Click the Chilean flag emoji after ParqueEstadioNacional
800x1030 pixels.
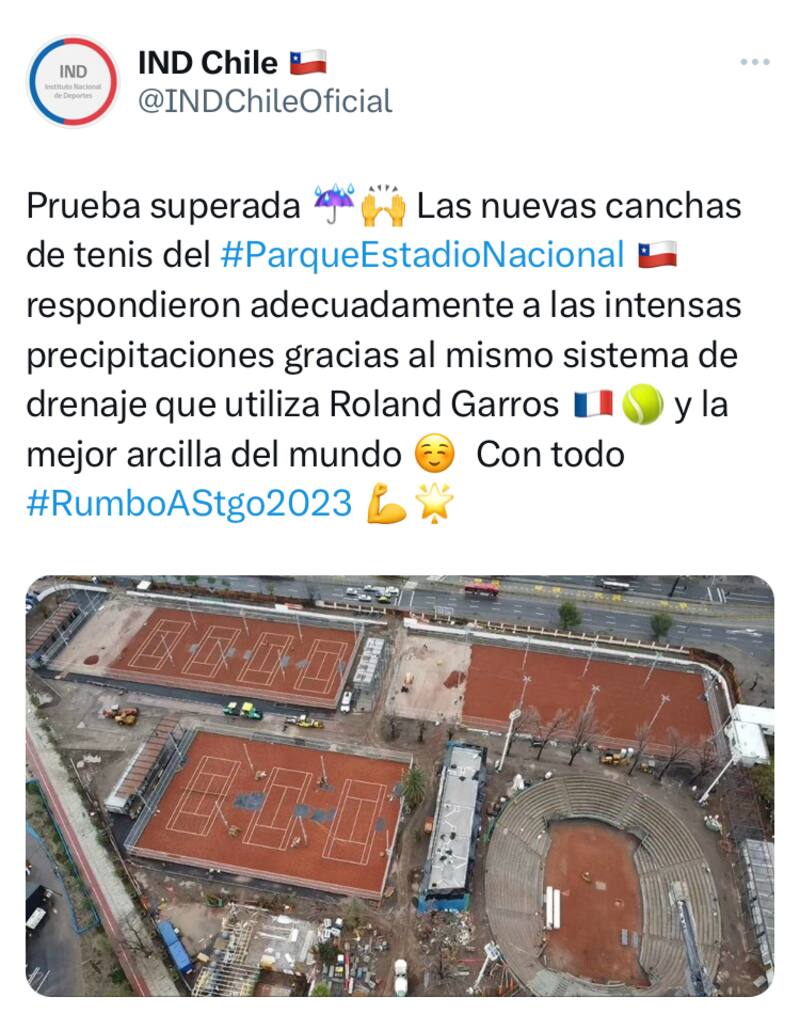tap(657, 256)
